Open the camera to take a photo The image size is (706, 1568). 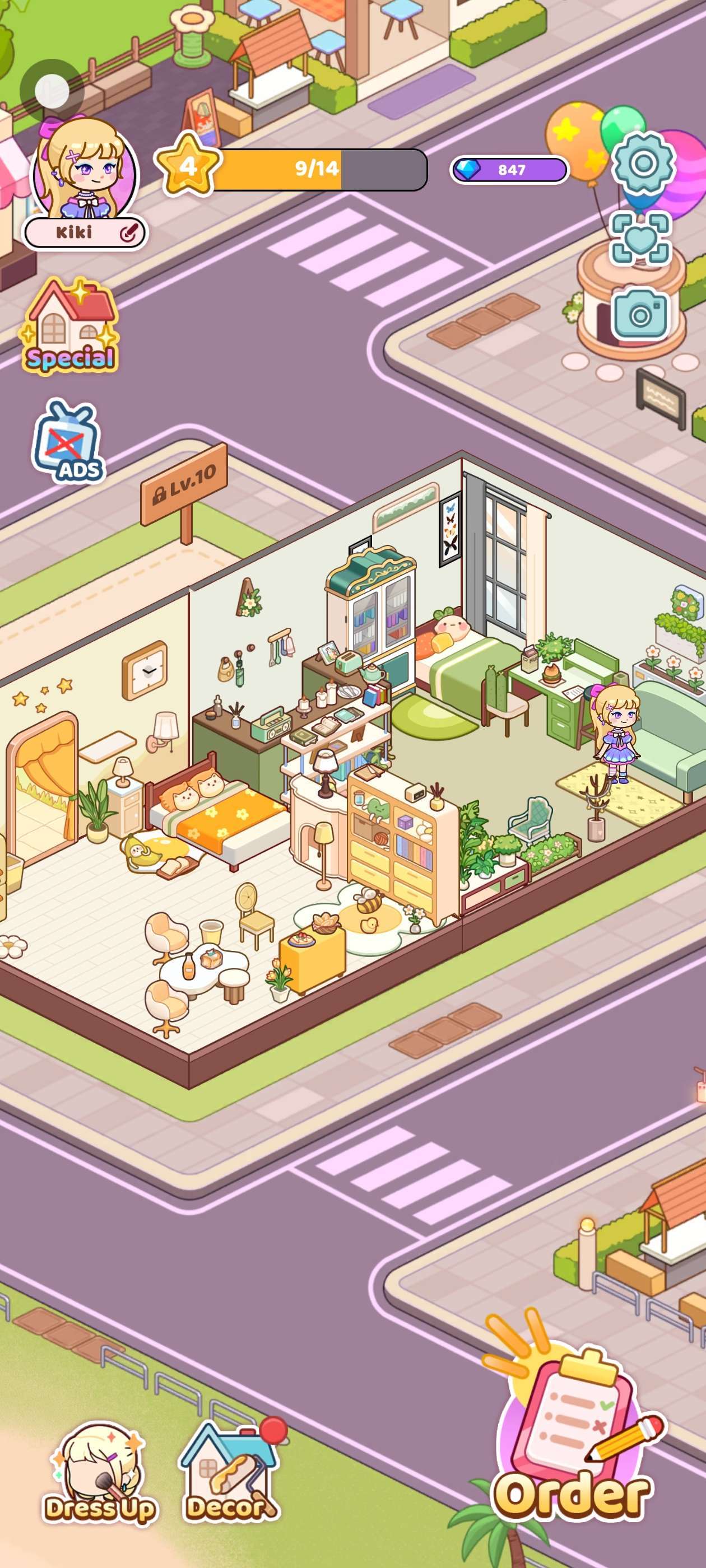click(x=640, y=314)
